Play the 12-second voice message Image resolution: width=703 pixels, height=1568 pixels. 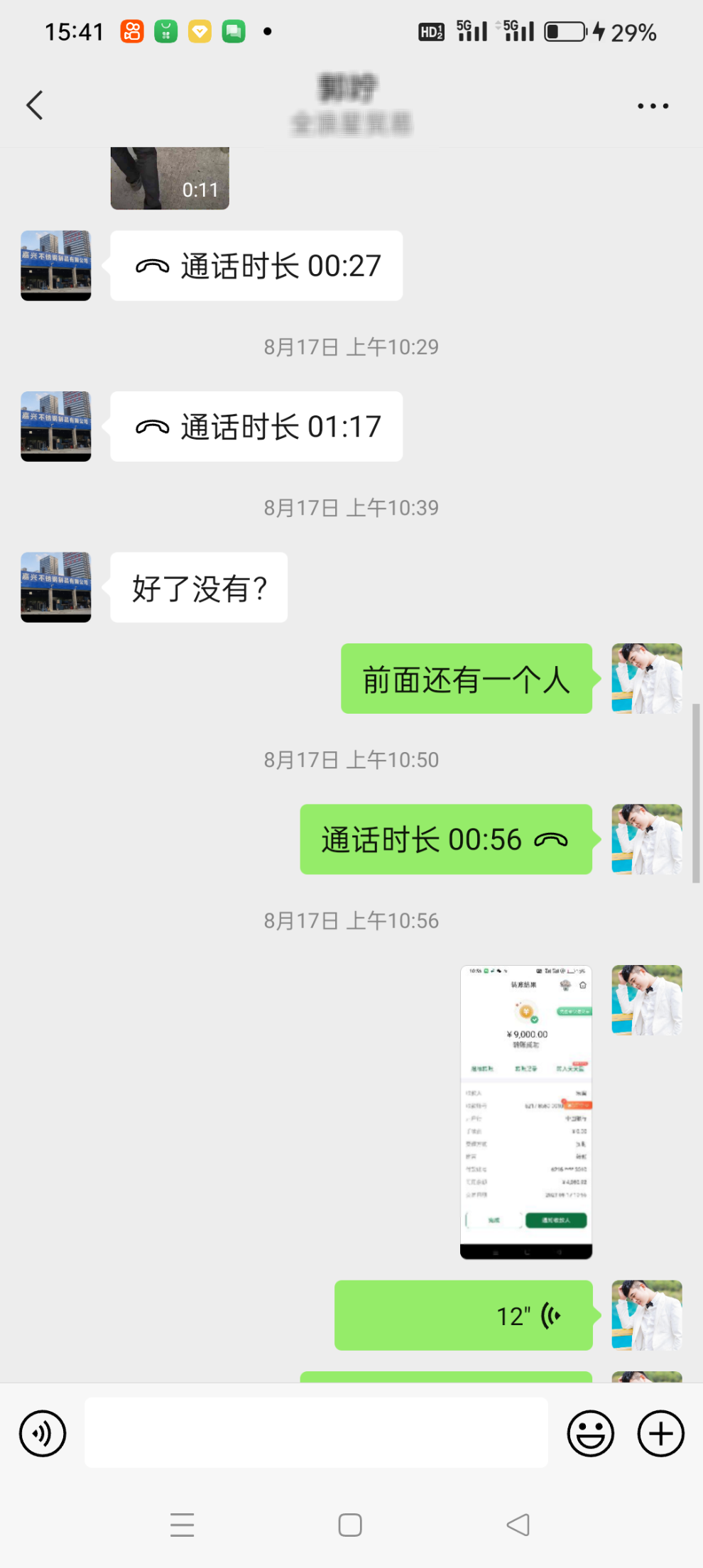click(463, 1315)
